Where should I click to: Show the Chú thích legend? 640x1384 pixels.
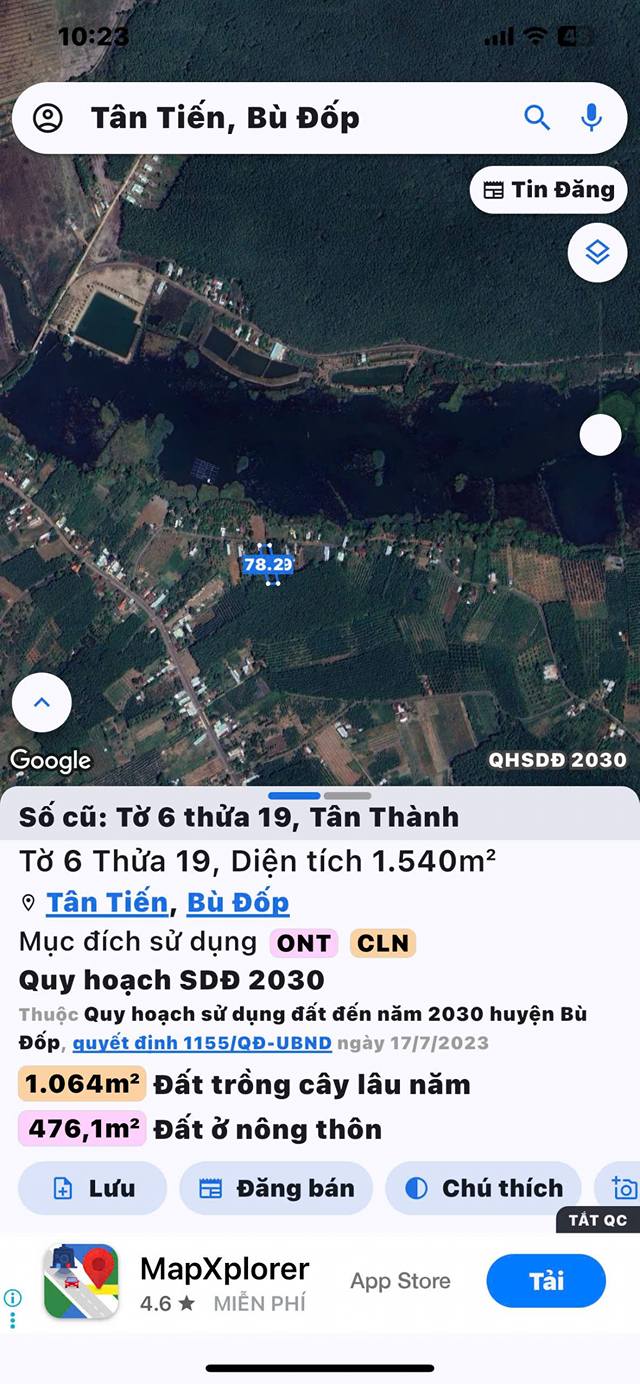[483, 1188]
